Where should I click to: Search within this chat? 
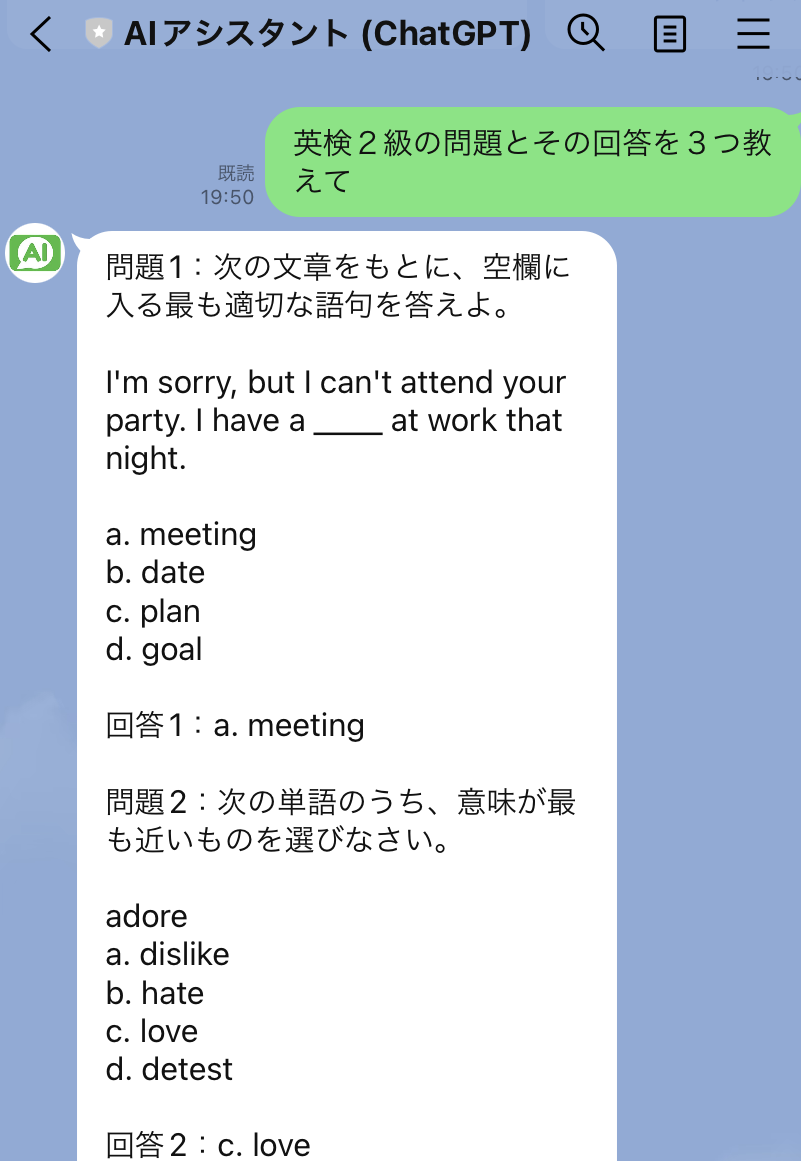pyautogui.click(x=586, y=34)
